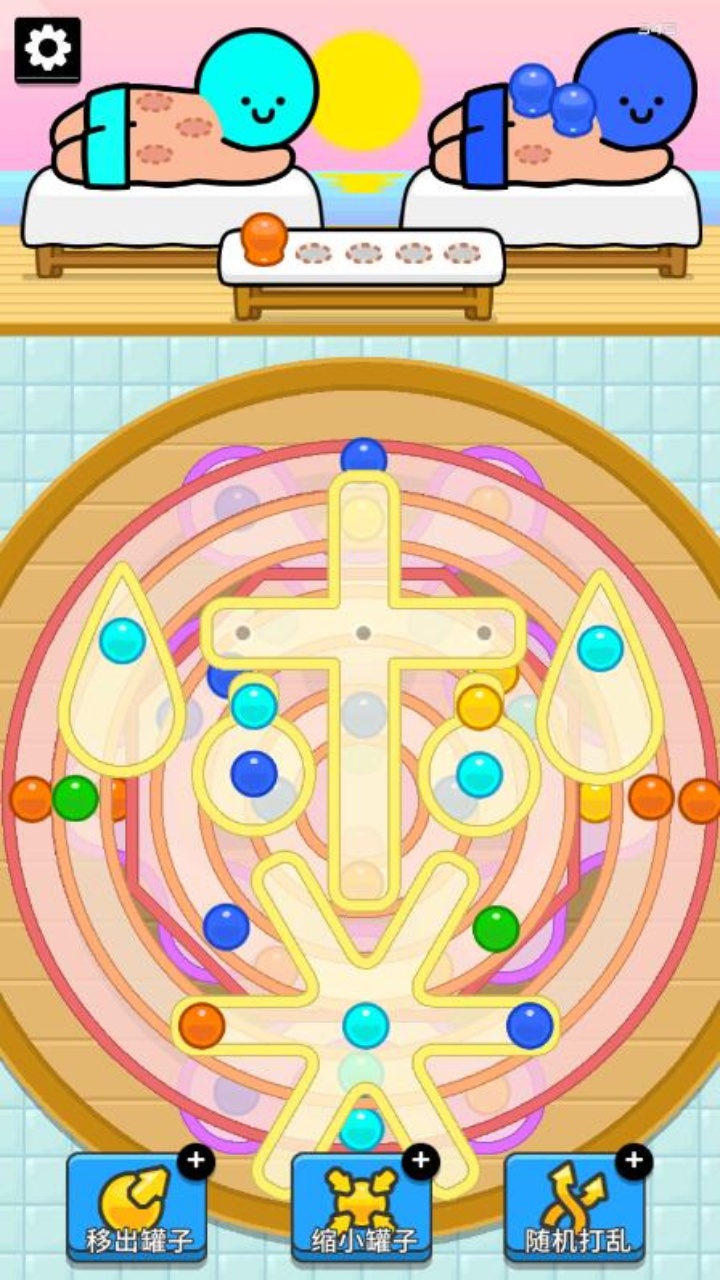Tap the green cup at lower right
Image resolution: width=720 pixels, height=1280 pixels.
click(496, 929)
